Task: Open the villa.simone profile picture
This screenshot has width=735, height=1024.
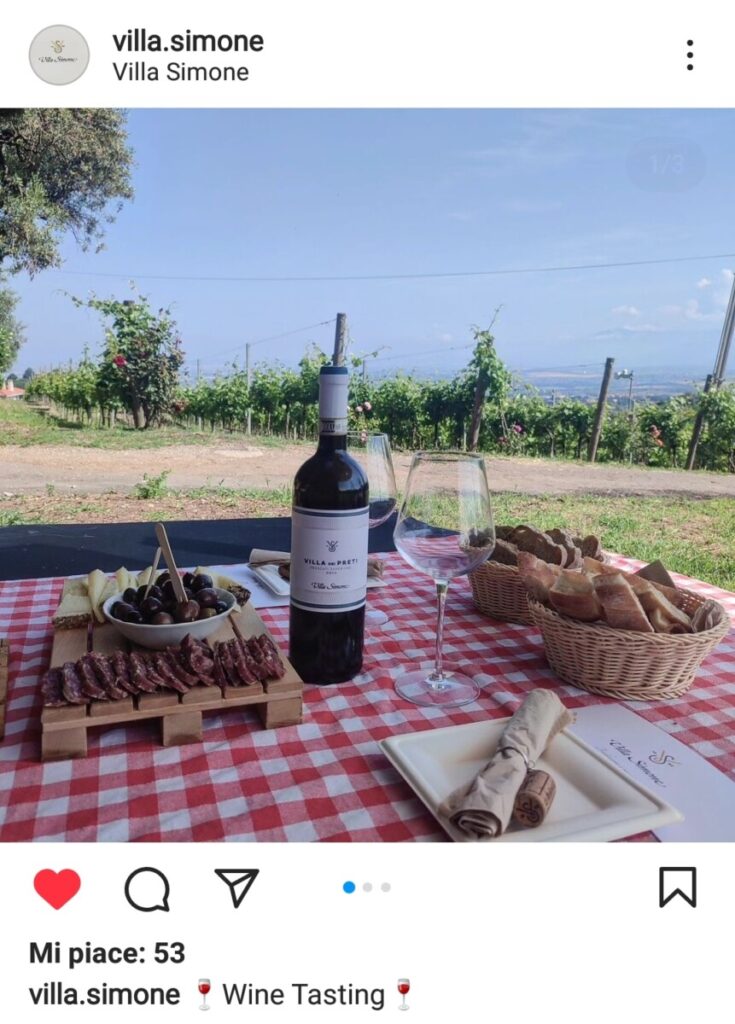Action: click(x=58, y=55)
